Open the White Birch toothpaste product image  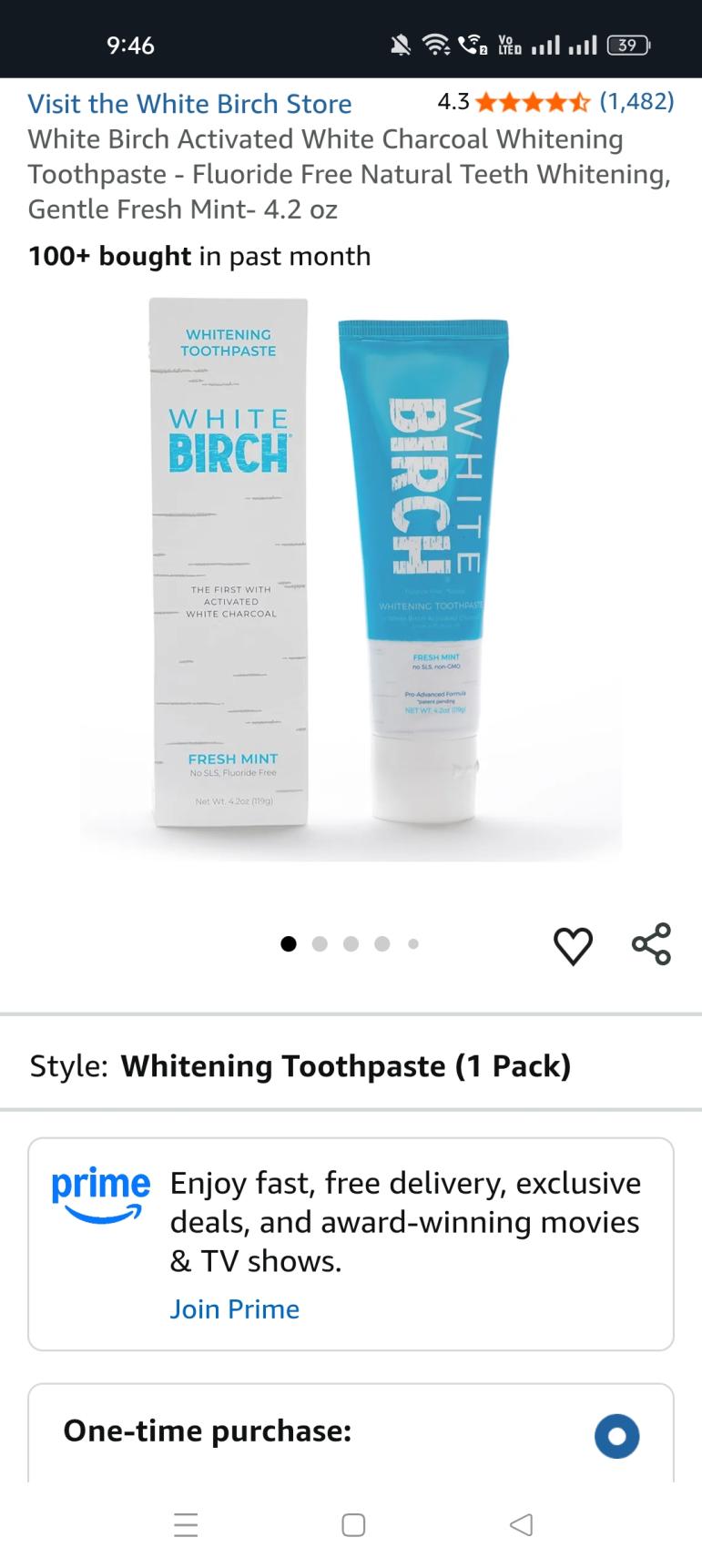pyautogui.click(x=351, y=574)
